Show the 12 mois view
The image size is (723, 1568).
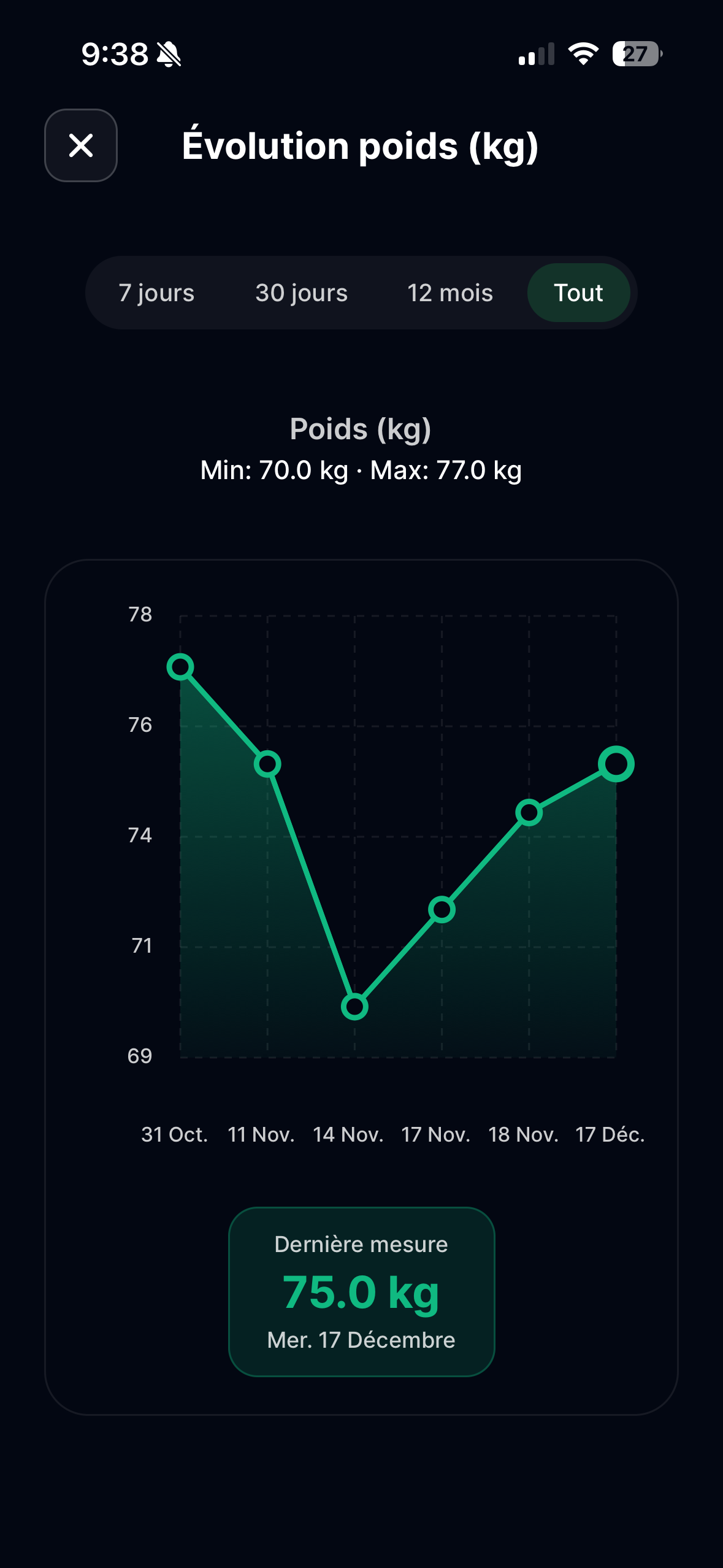[x=450, y=293]
